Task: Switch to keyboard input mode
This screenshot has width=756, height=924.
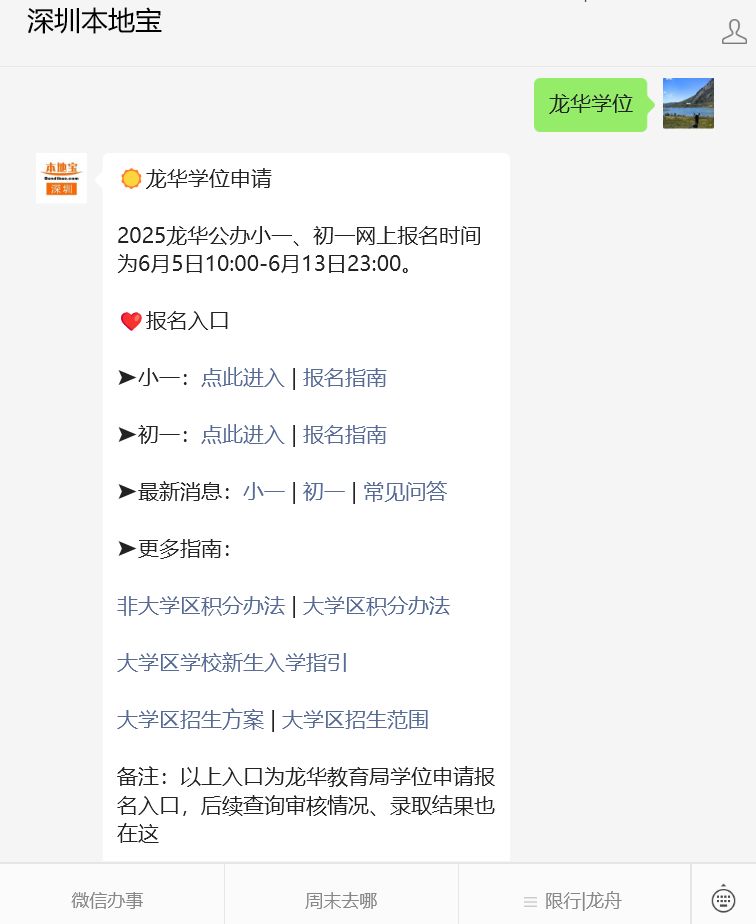Action: coord(723,899)
